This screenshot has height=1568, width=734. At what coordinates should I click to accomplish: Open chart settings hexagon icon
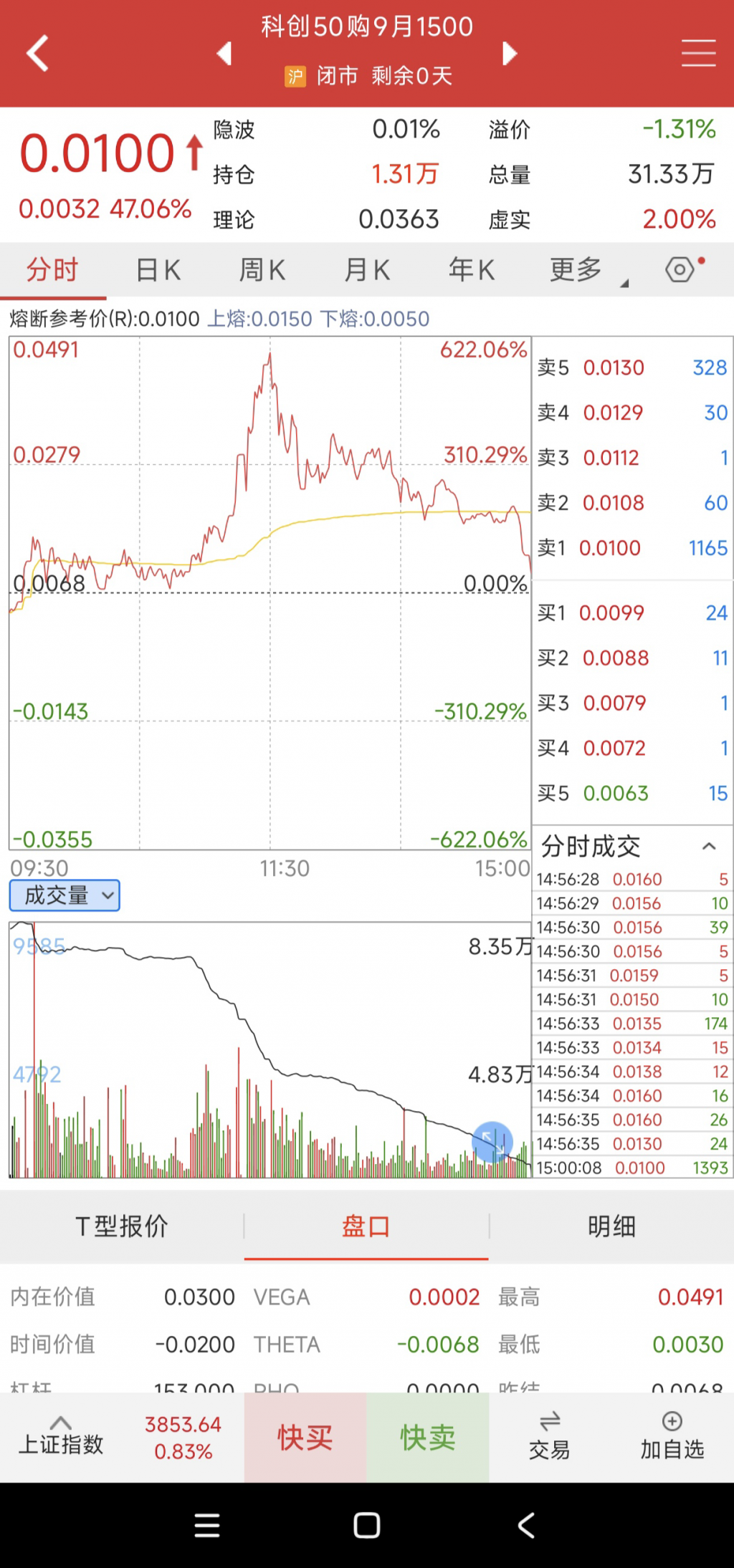(680, 270)
